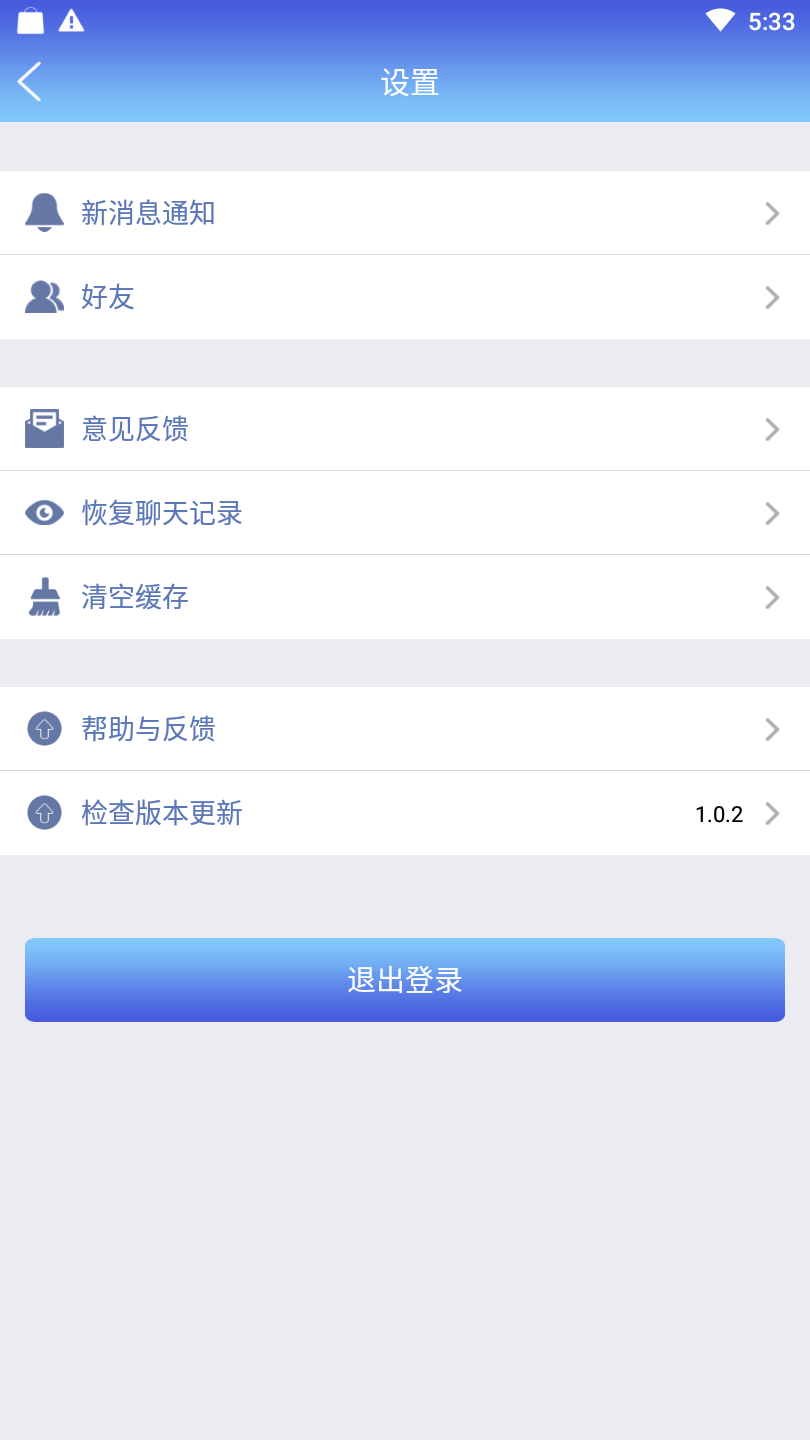Select 恢复聊天记录
The width and height of the screenshot is (810, 1440).
point(404,513)
